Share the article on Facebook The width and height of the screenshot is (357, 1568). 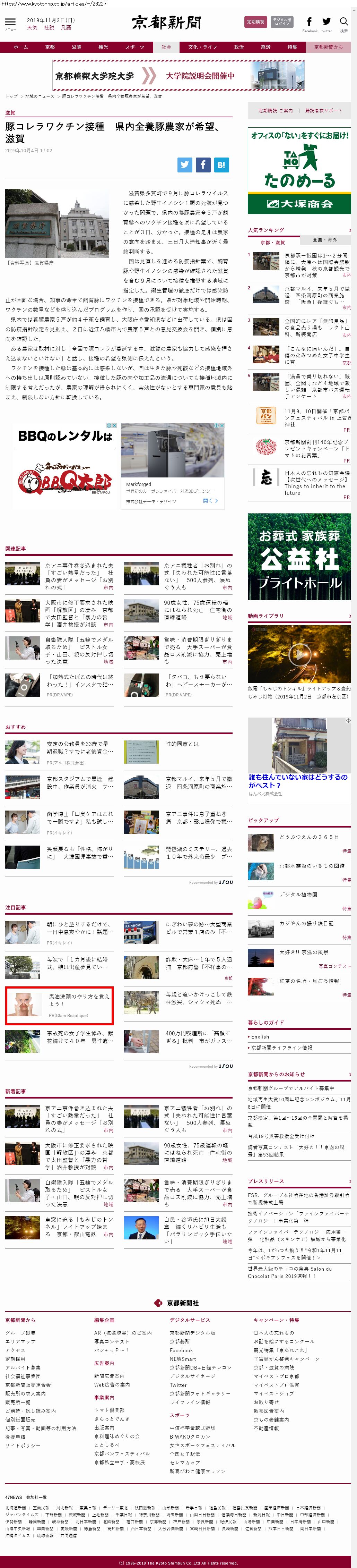coord(203,164)
